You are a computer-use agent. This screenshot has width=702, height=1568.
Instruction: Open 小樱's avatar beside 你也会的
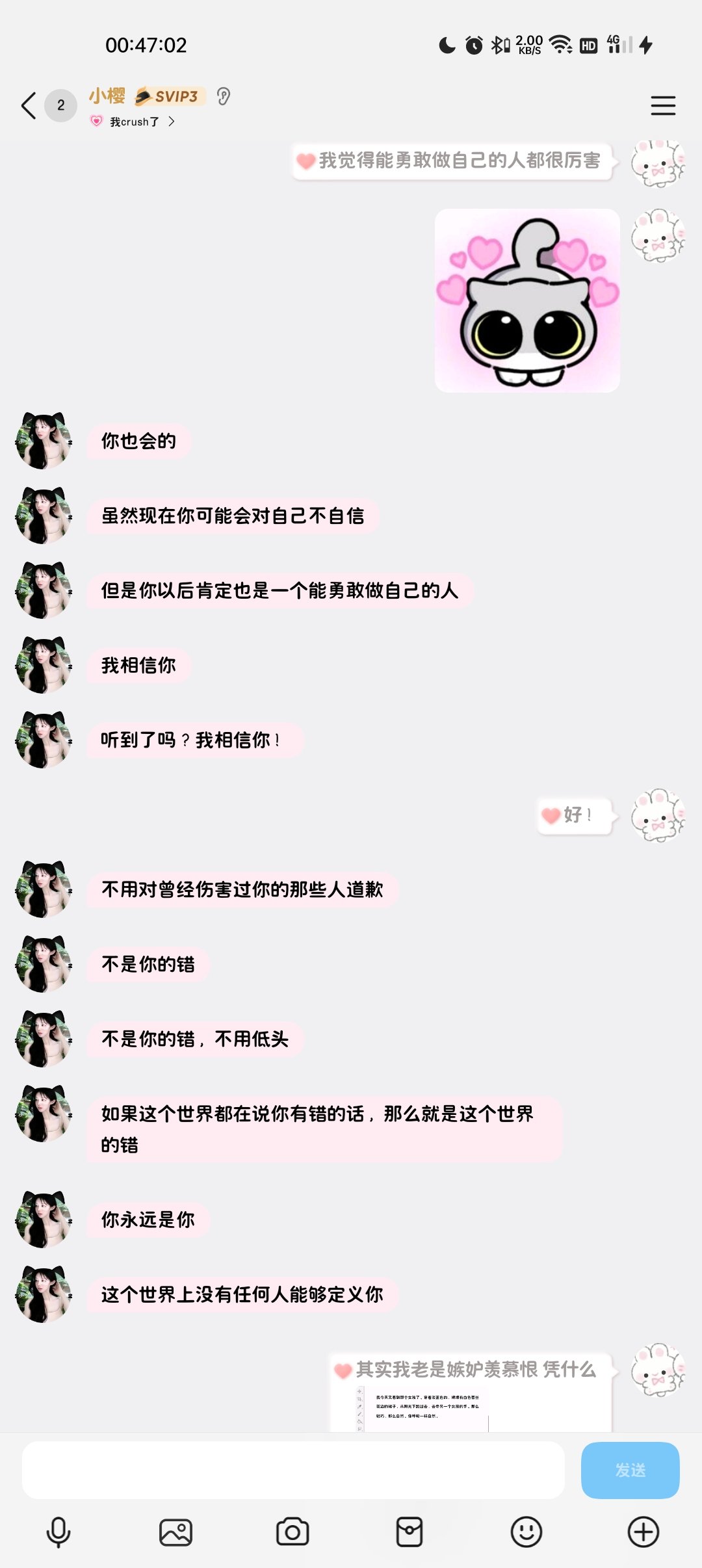pyautogui.click(x=44, y=441)
